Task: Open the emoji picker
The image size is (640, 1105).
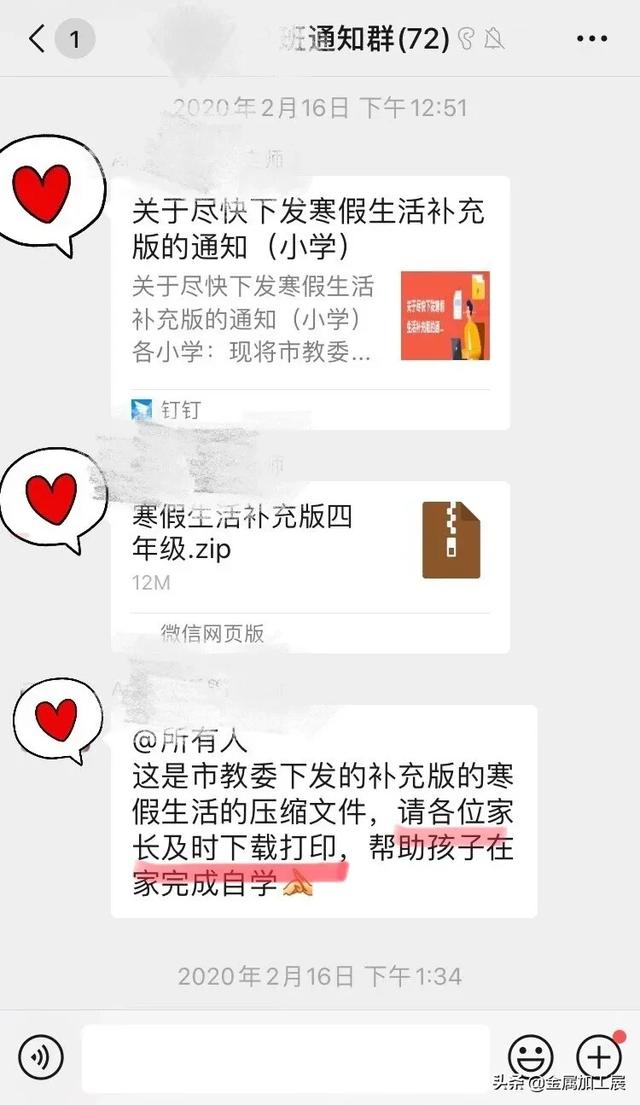Action: (x=530, y=1056)
